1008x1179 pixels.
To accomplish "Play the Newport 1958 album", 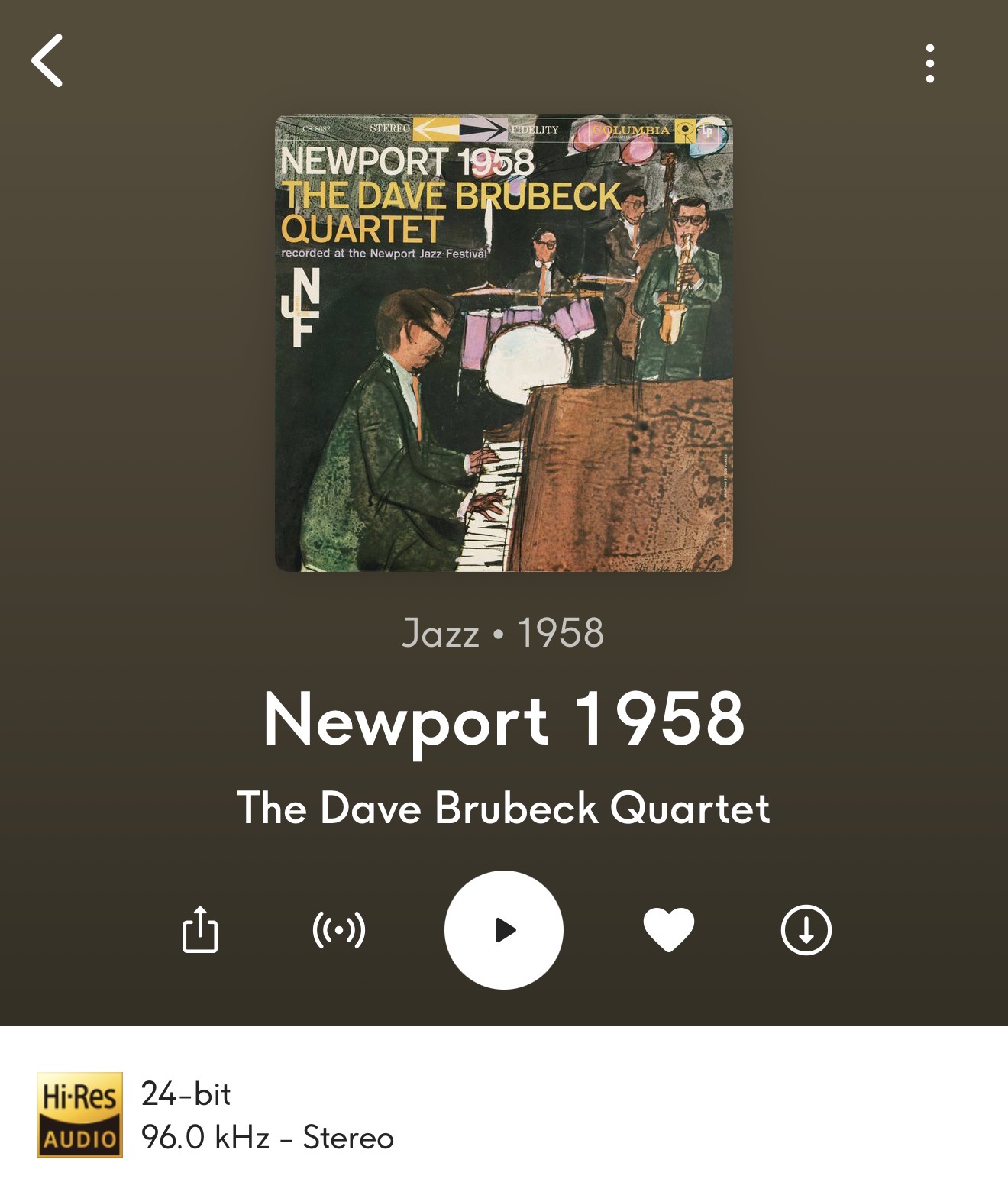I will coord(504,930).
